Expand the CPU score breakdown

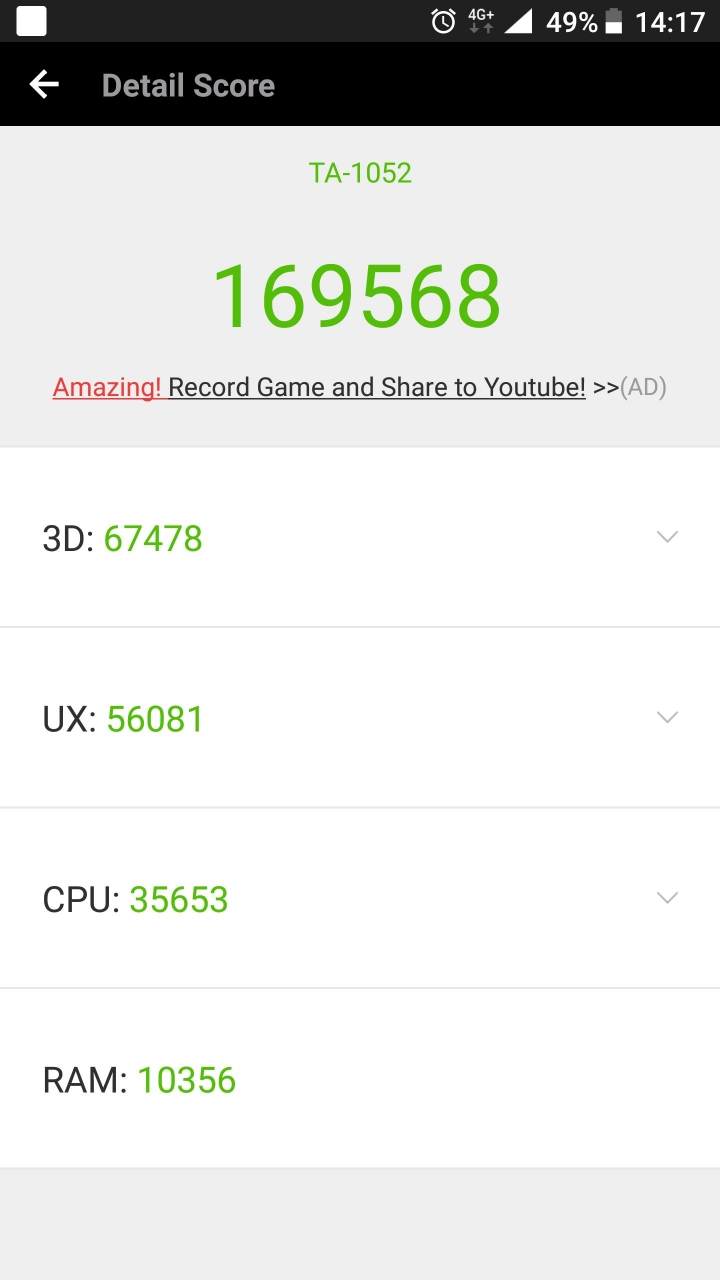point(667,897)
